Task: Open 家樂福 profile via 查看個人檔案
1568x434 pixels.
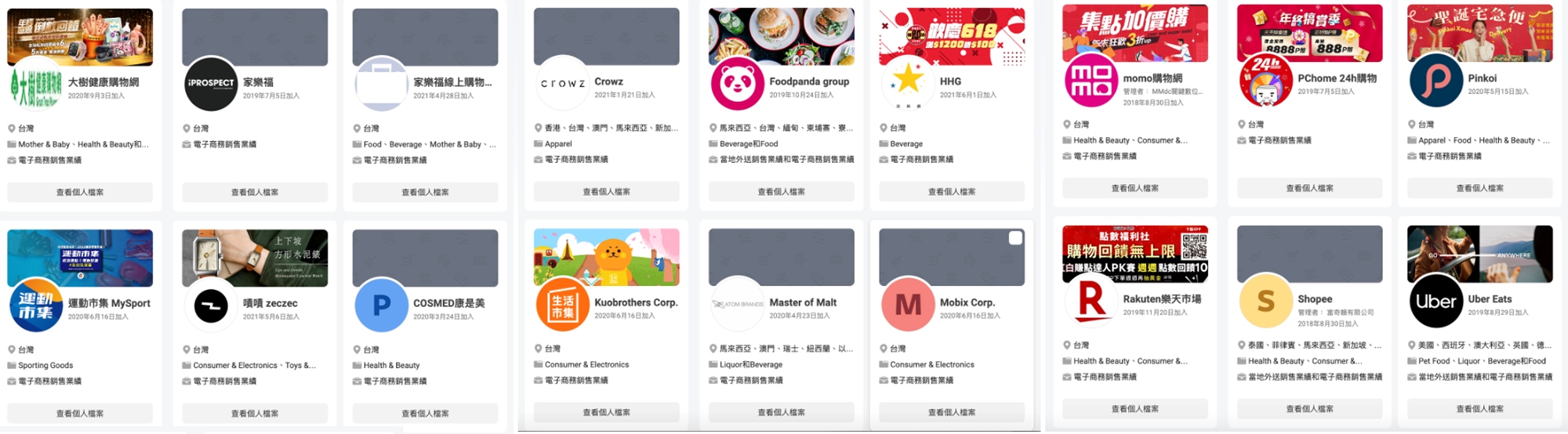Action: click(255, 192)
